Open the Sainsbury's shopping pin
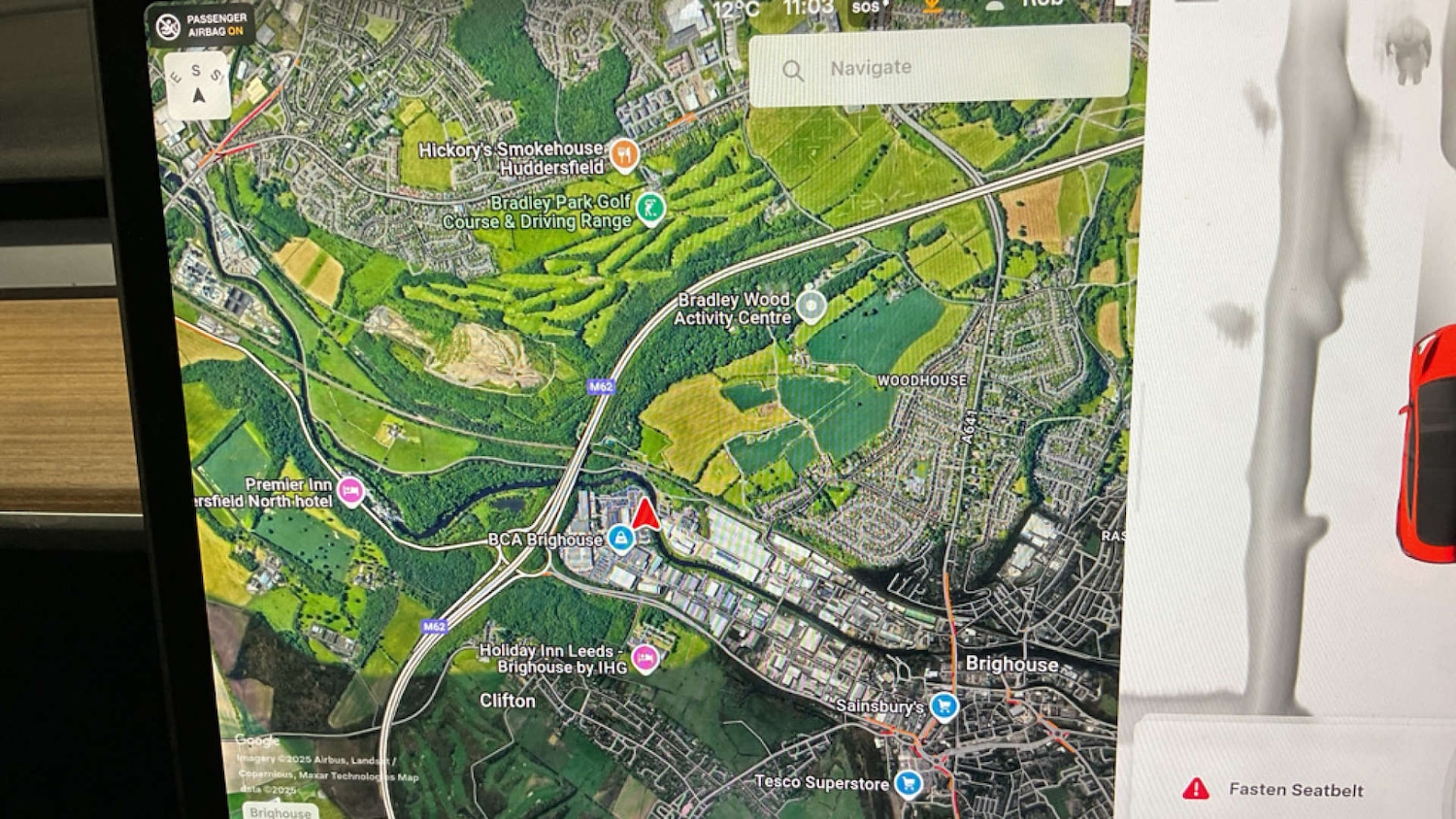The image size is (1456, 819). coord(943,705)
